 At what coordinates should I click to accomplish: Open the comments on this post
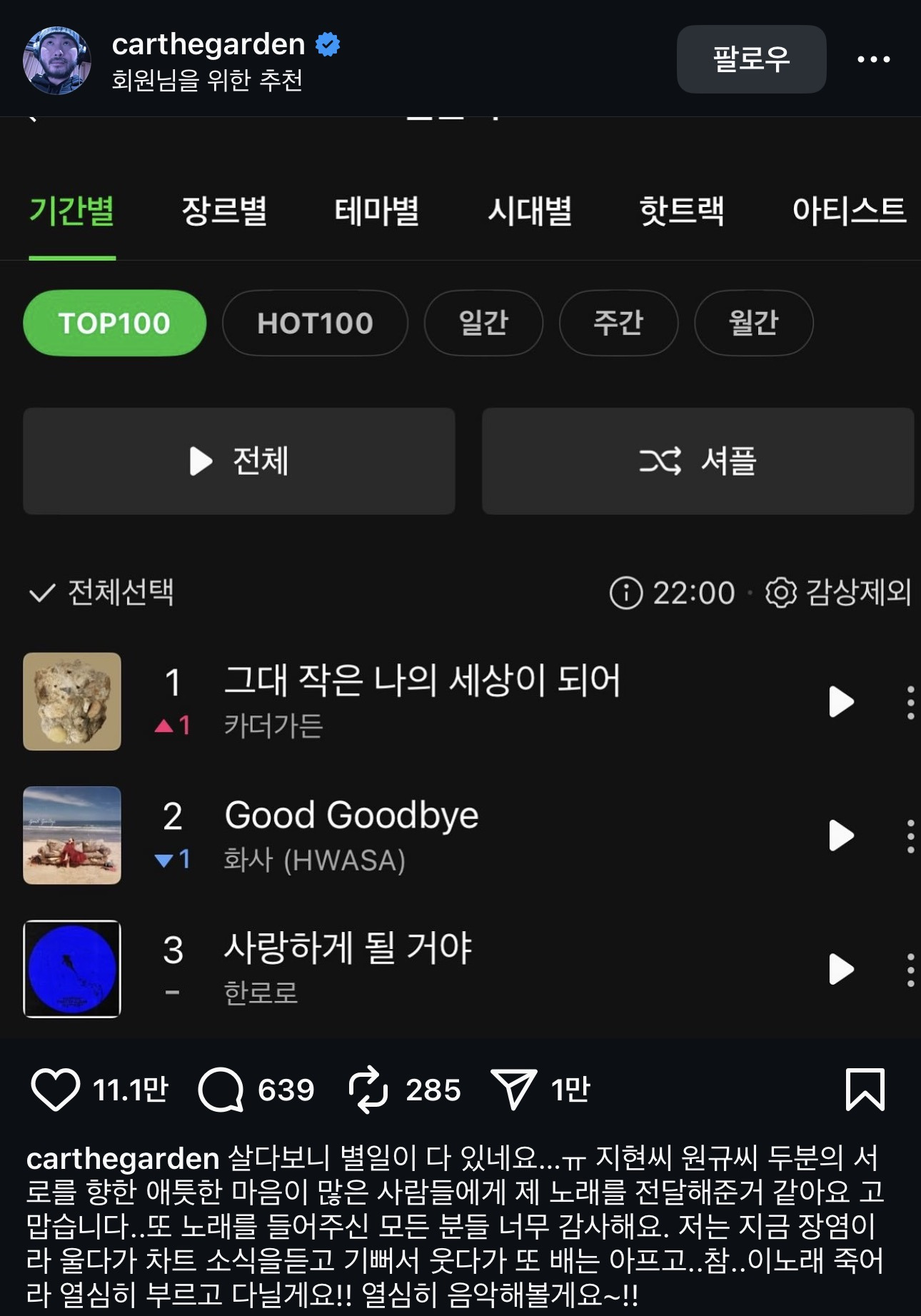coord(221,1090)
